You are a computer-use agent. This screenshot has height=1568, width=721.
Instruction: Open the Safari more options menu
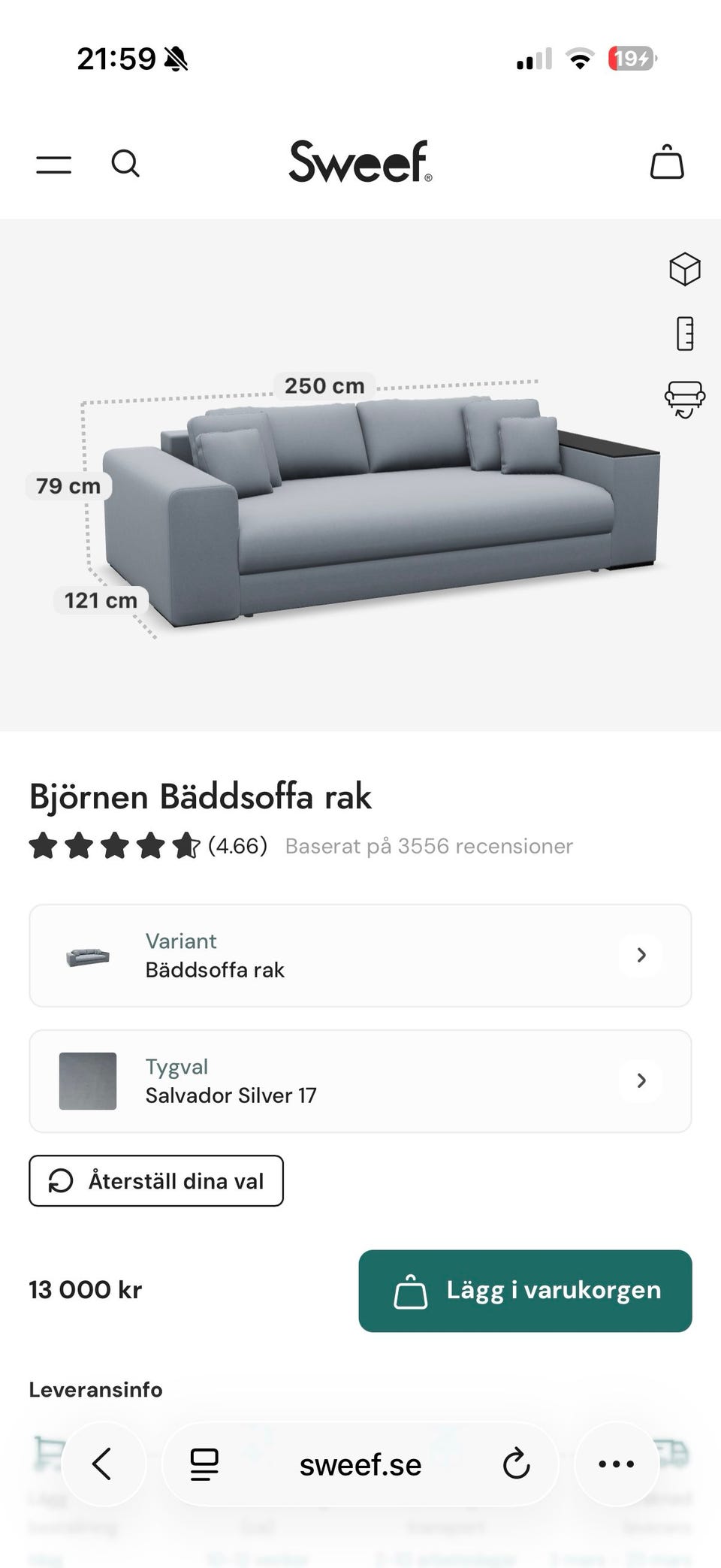click(617, 1464)
